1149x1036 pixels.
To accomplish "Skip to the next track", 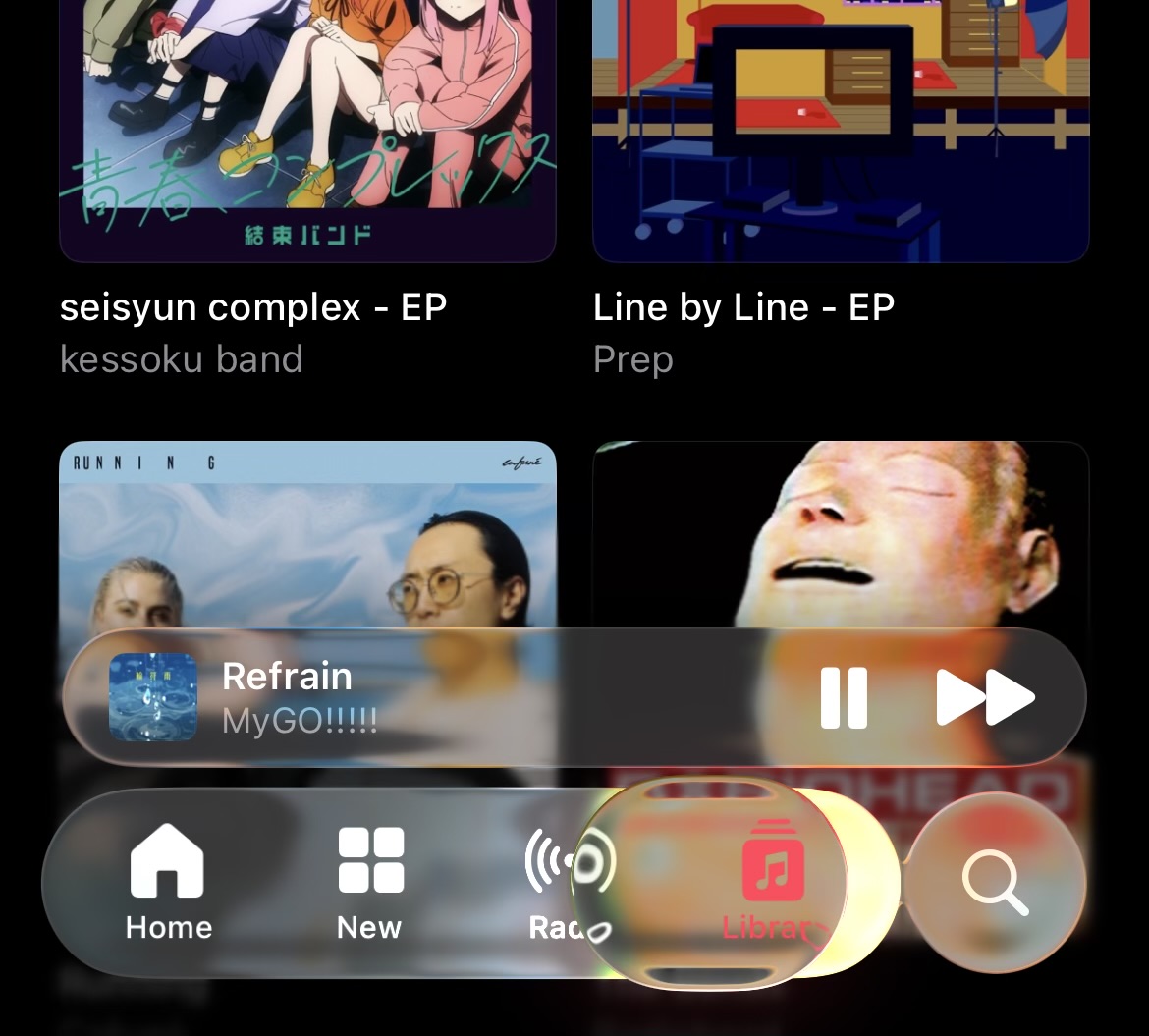I will coord(985,697).
